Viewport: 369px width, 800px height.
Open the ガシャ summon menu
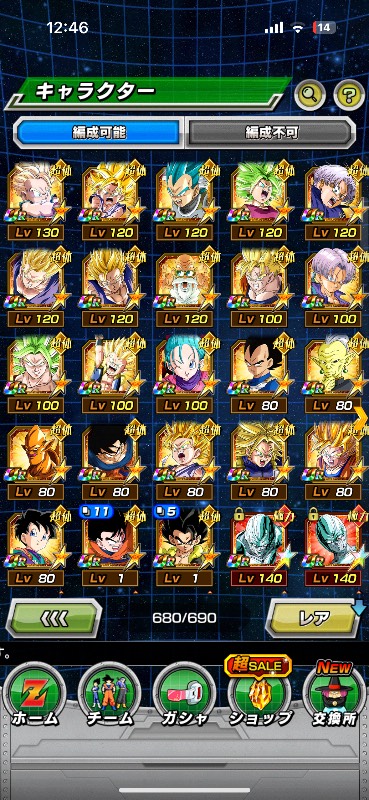[x=184, y=694]
